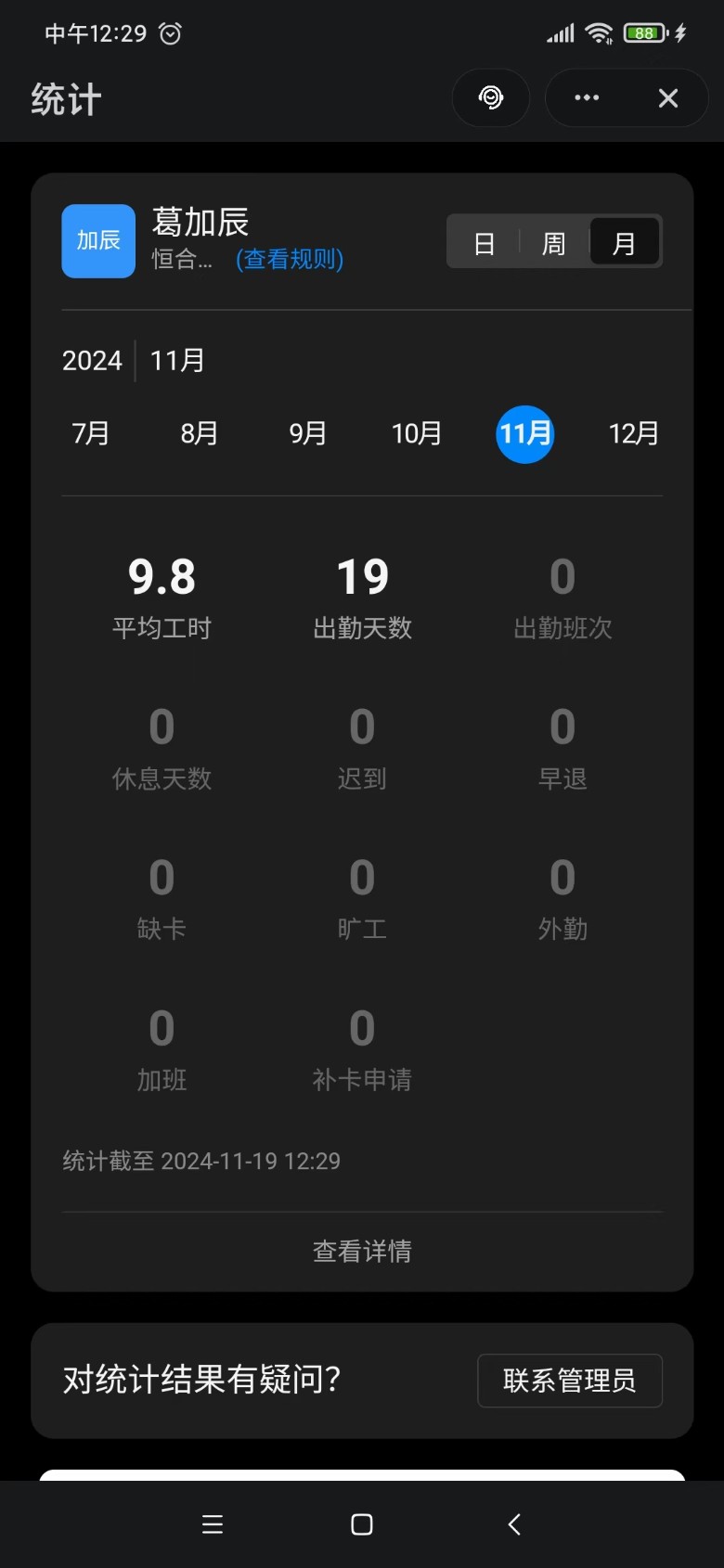Open the 查看规则 link
724x1568 pixels.
pos(290,259)
